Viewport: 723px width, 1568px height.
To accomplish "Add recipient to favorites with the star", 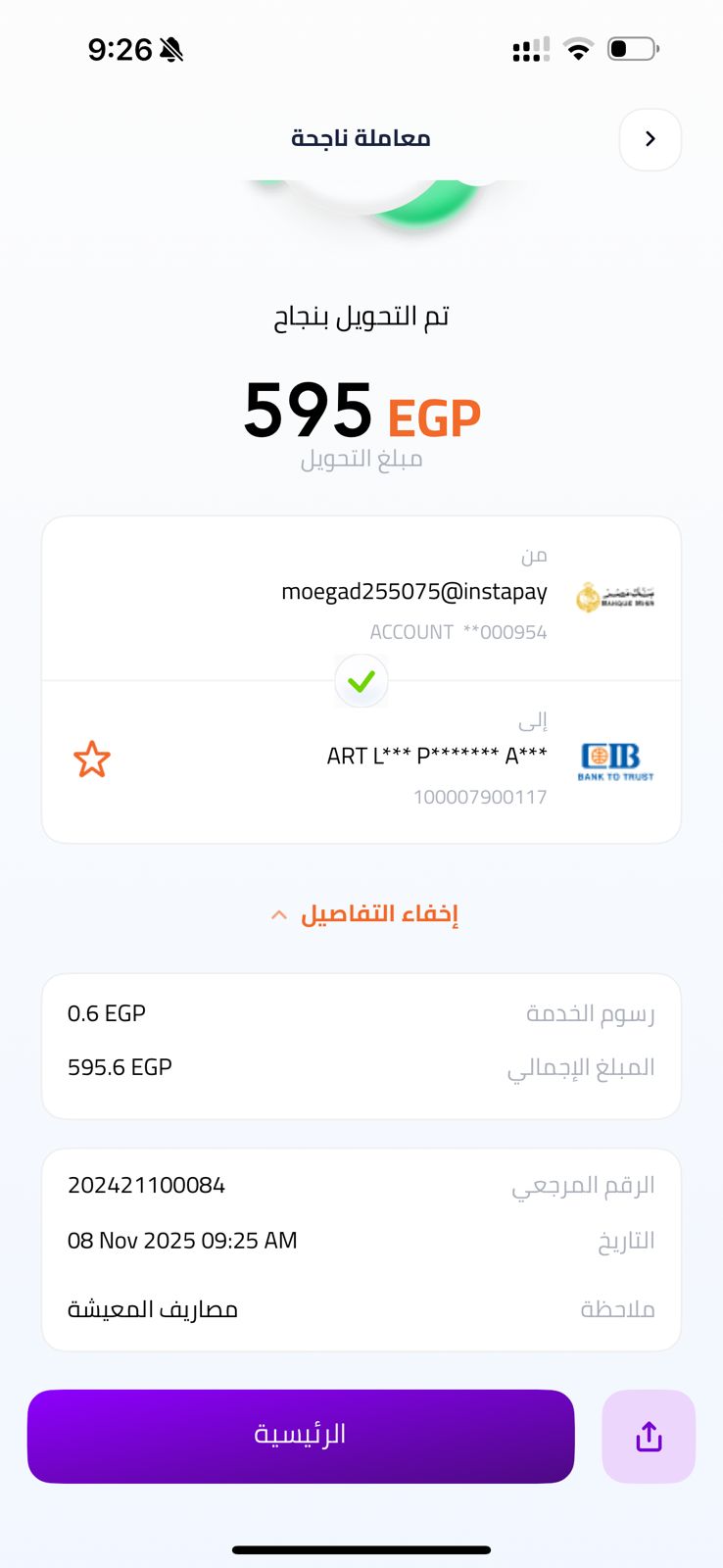I will tap(92, 759).
